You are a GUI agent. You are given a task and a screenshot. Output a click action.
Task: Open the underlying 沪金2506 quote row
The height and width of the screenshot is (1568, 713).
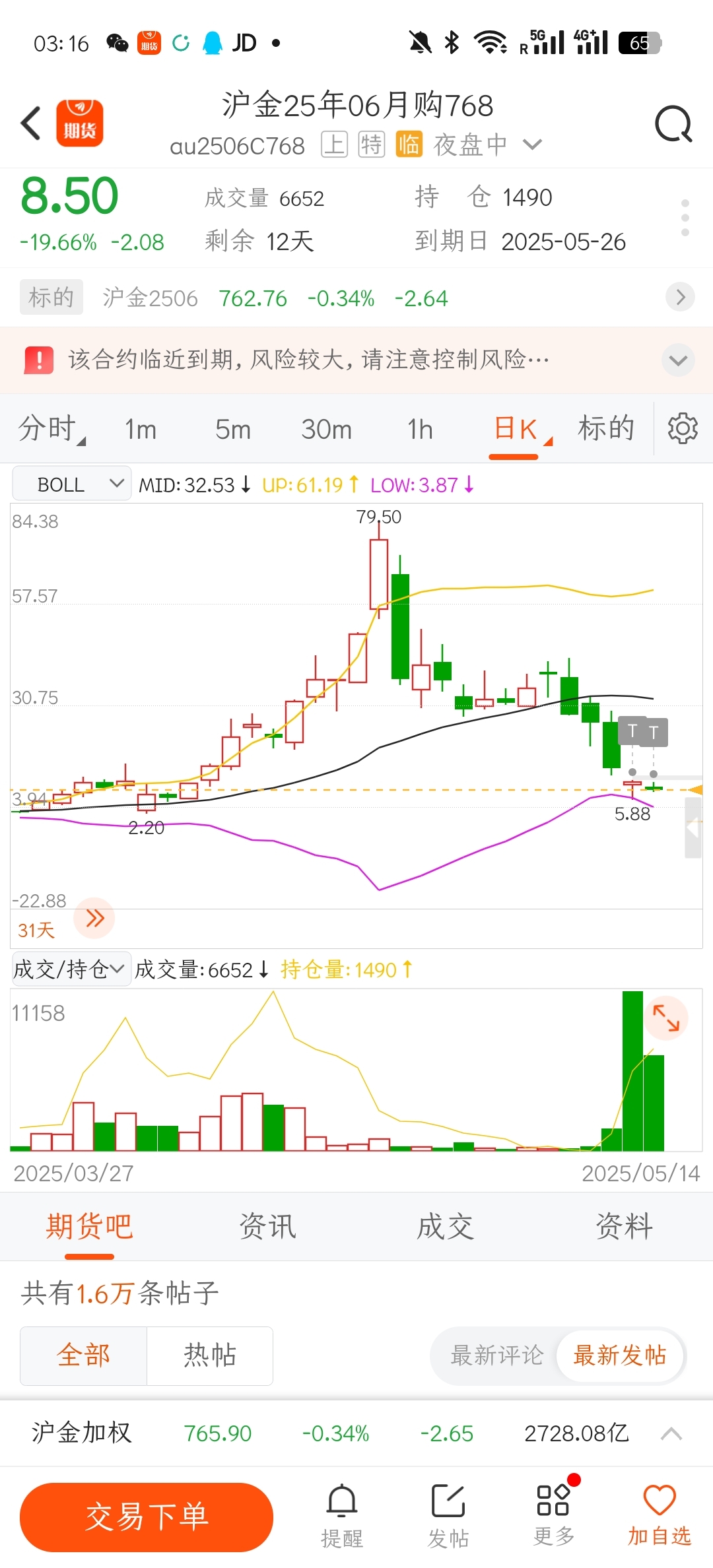356,298
